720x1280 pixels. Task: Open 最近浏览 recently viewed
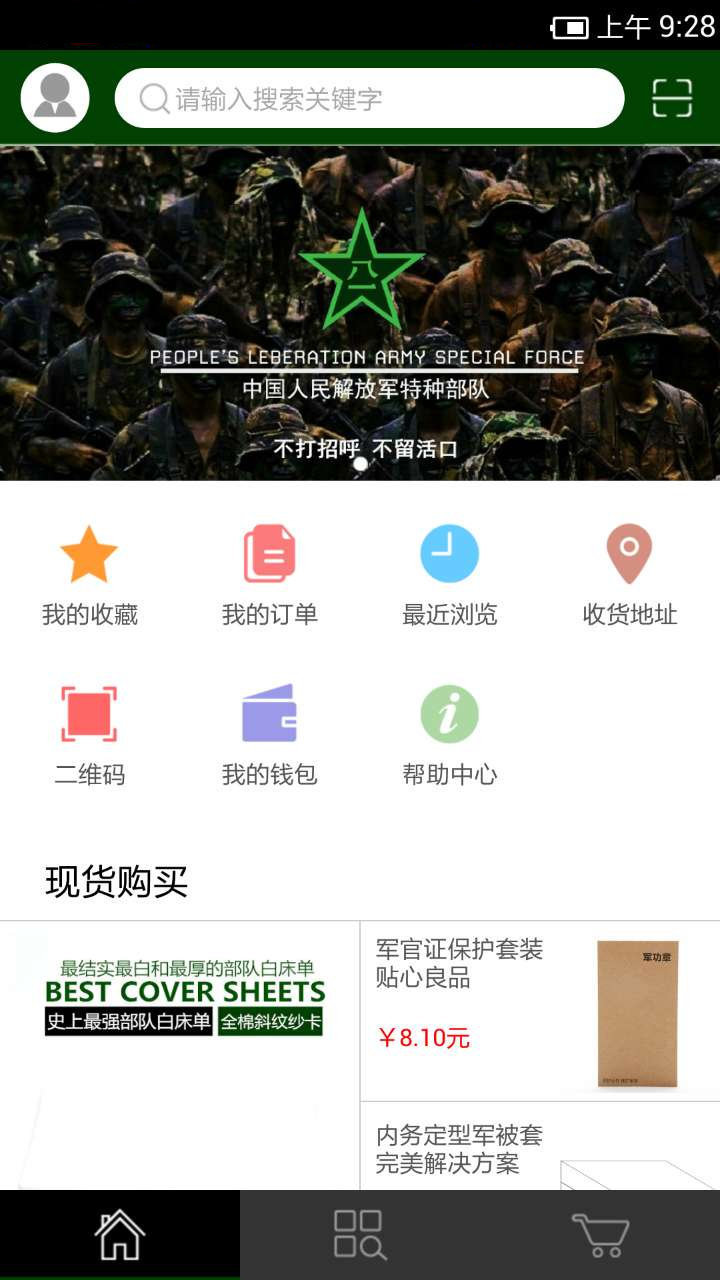pyautogui.click(x=449, y=577)
